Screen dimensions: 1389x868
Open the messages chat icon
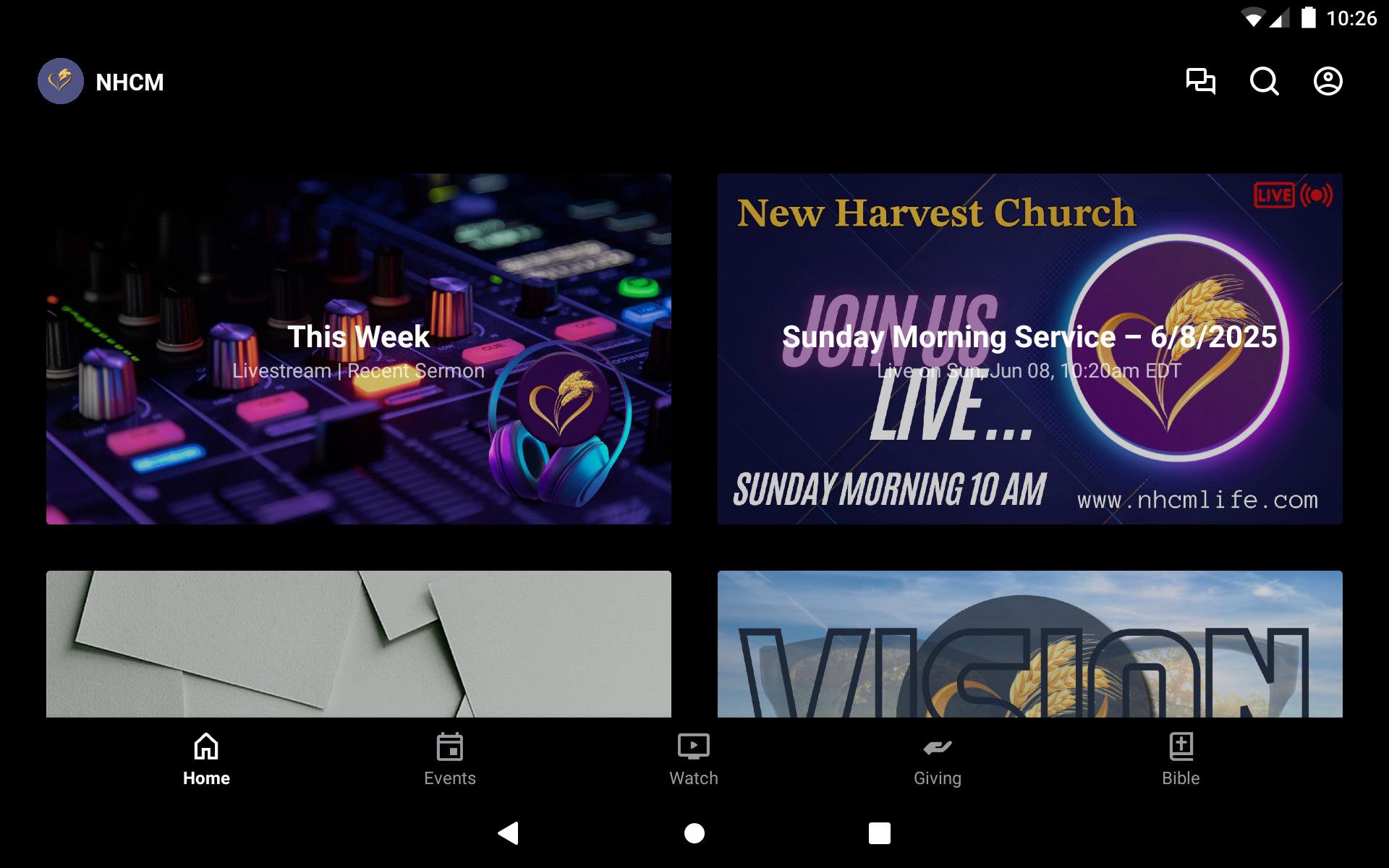click(x=1200, y=81)
